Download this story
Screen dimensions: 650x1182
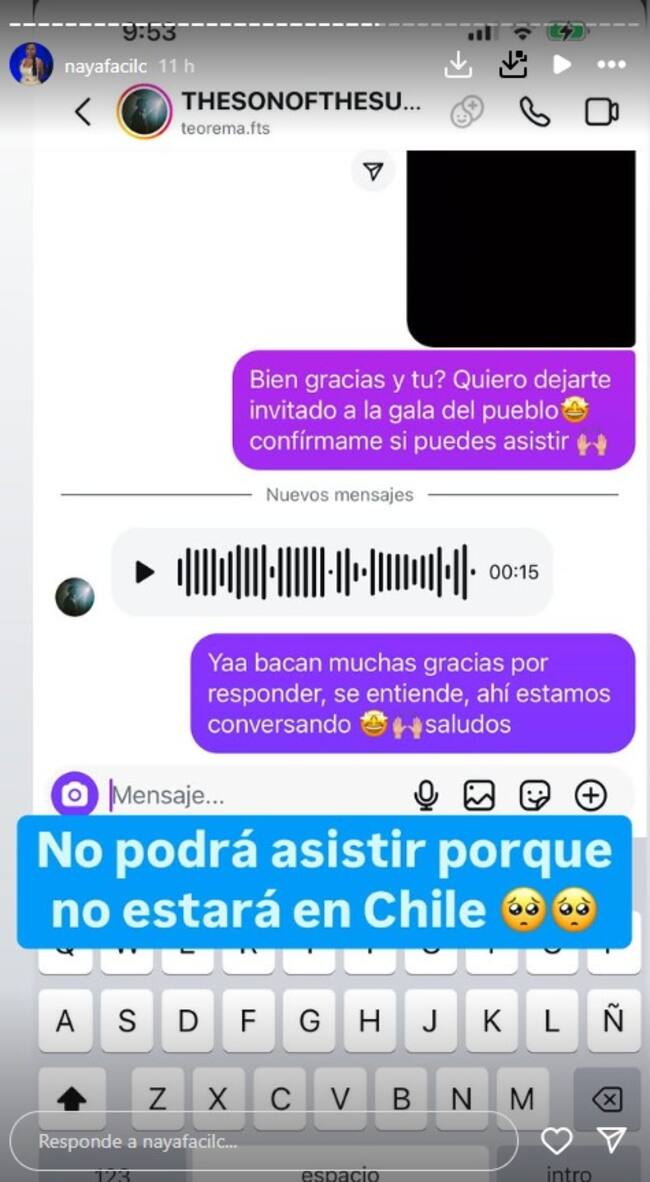click(x=458, y=64)
